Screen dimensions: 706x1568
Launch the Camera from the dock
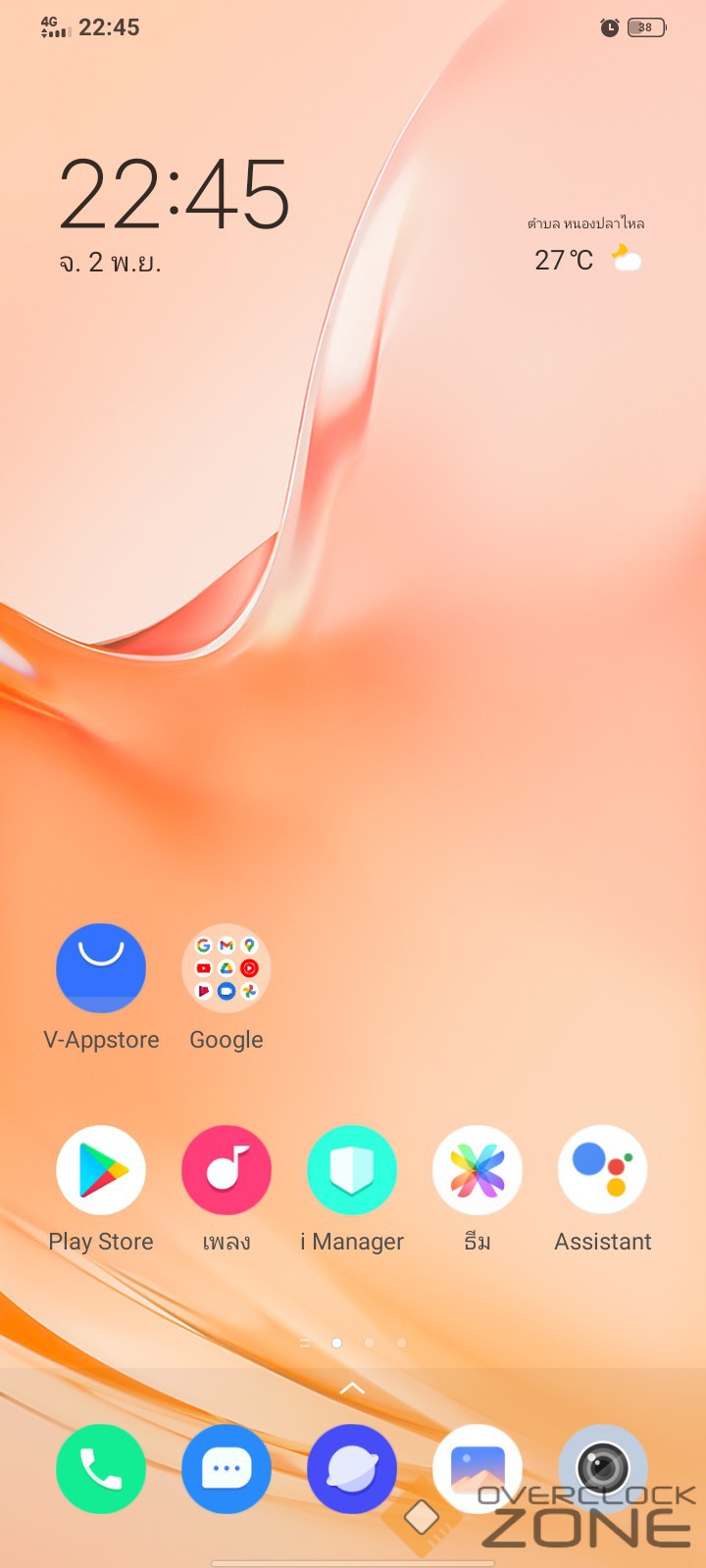(603, 1467)
